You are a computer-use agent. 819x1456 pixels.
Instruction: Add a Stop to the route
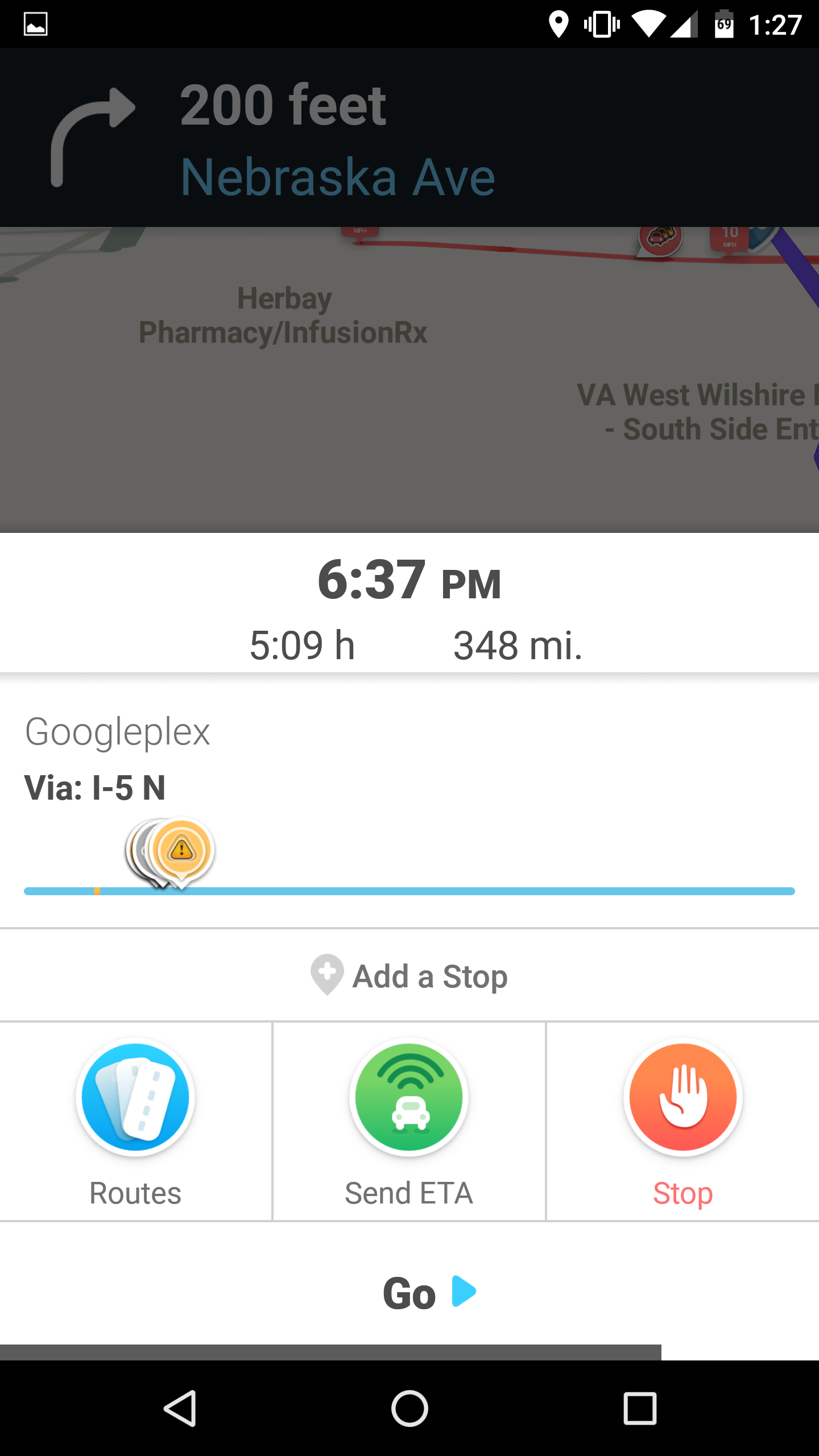pos(409,976)
